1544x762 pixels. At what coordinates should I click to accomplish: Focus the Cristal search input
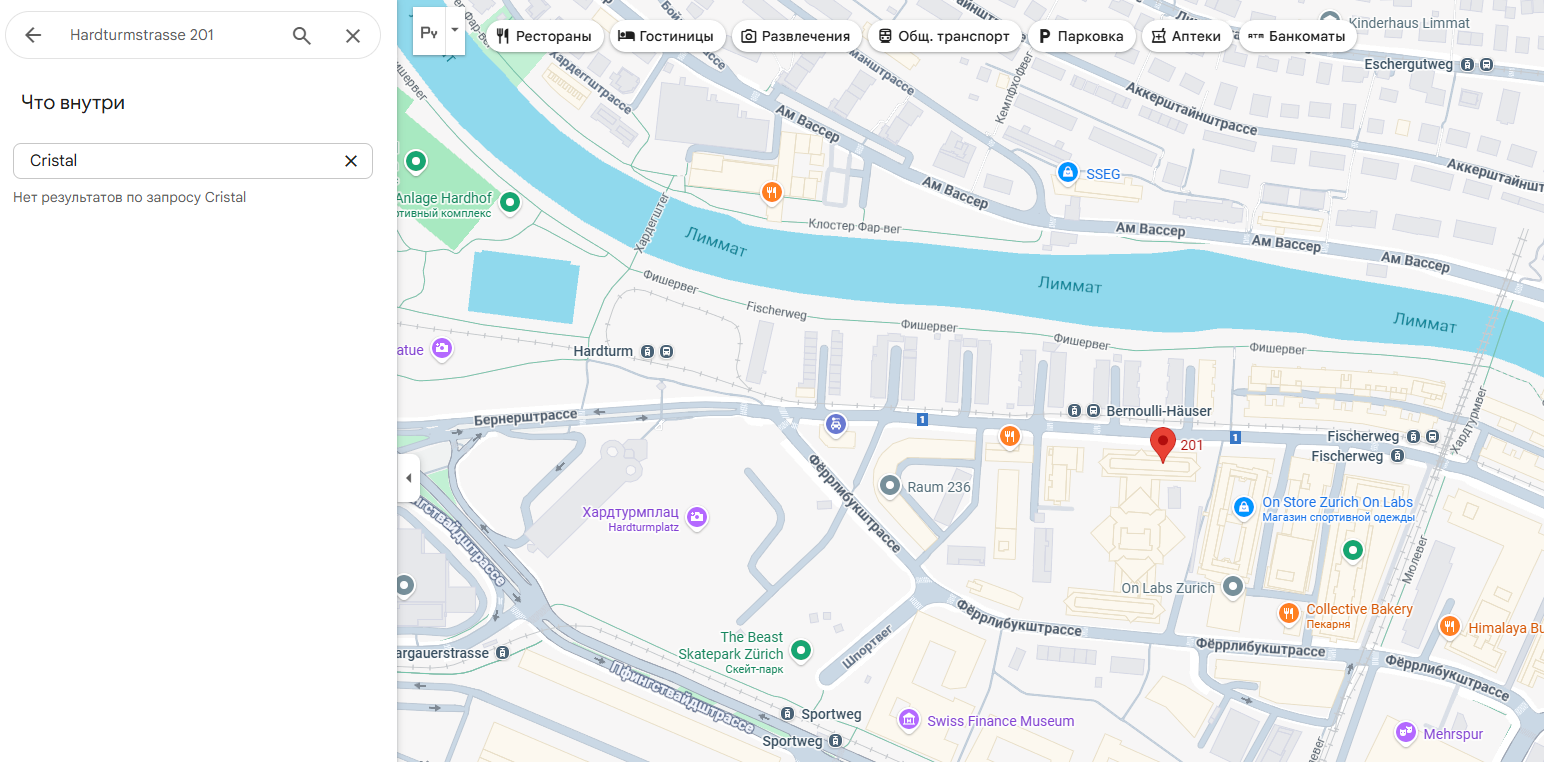180,161
